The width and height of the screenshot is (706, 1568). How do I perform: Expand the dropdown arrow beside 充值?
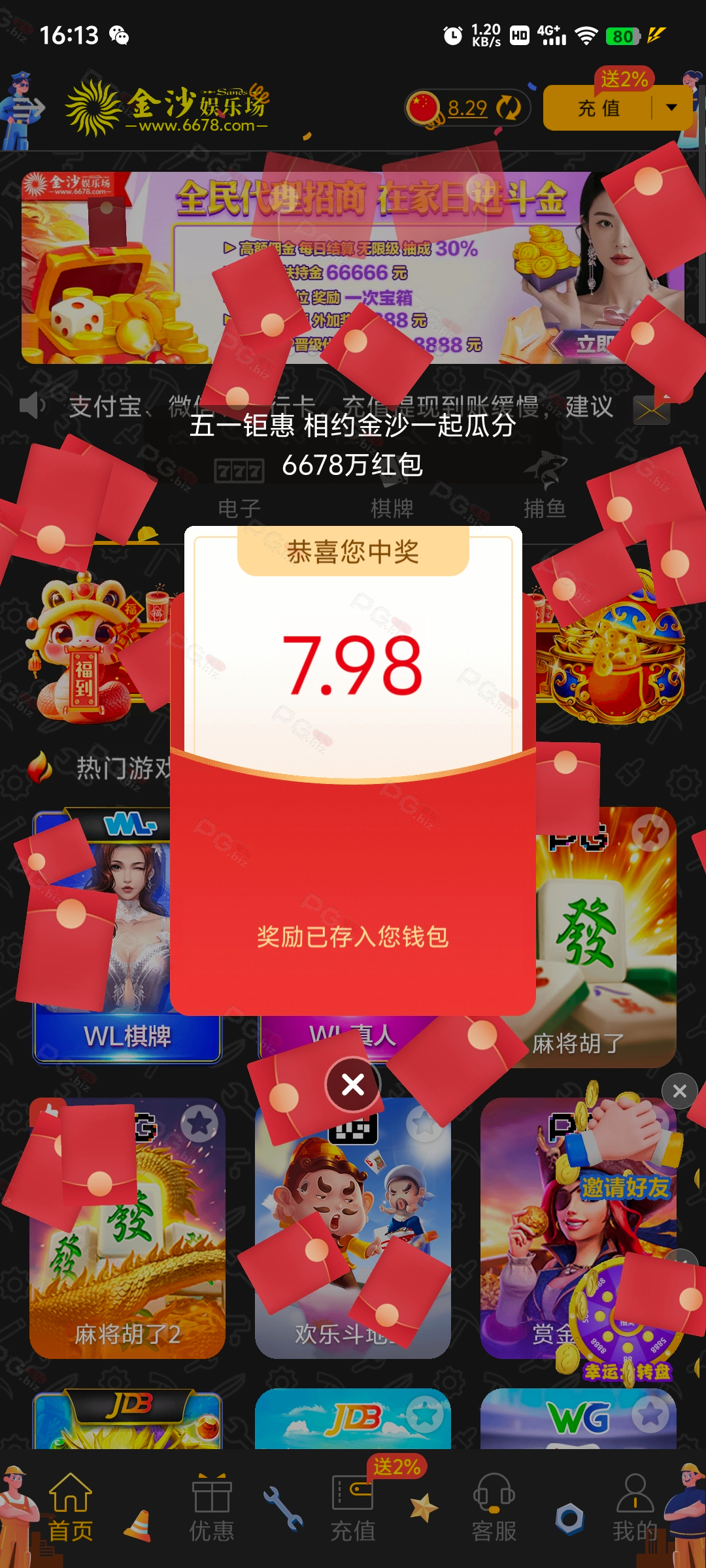tap(671, 108)
